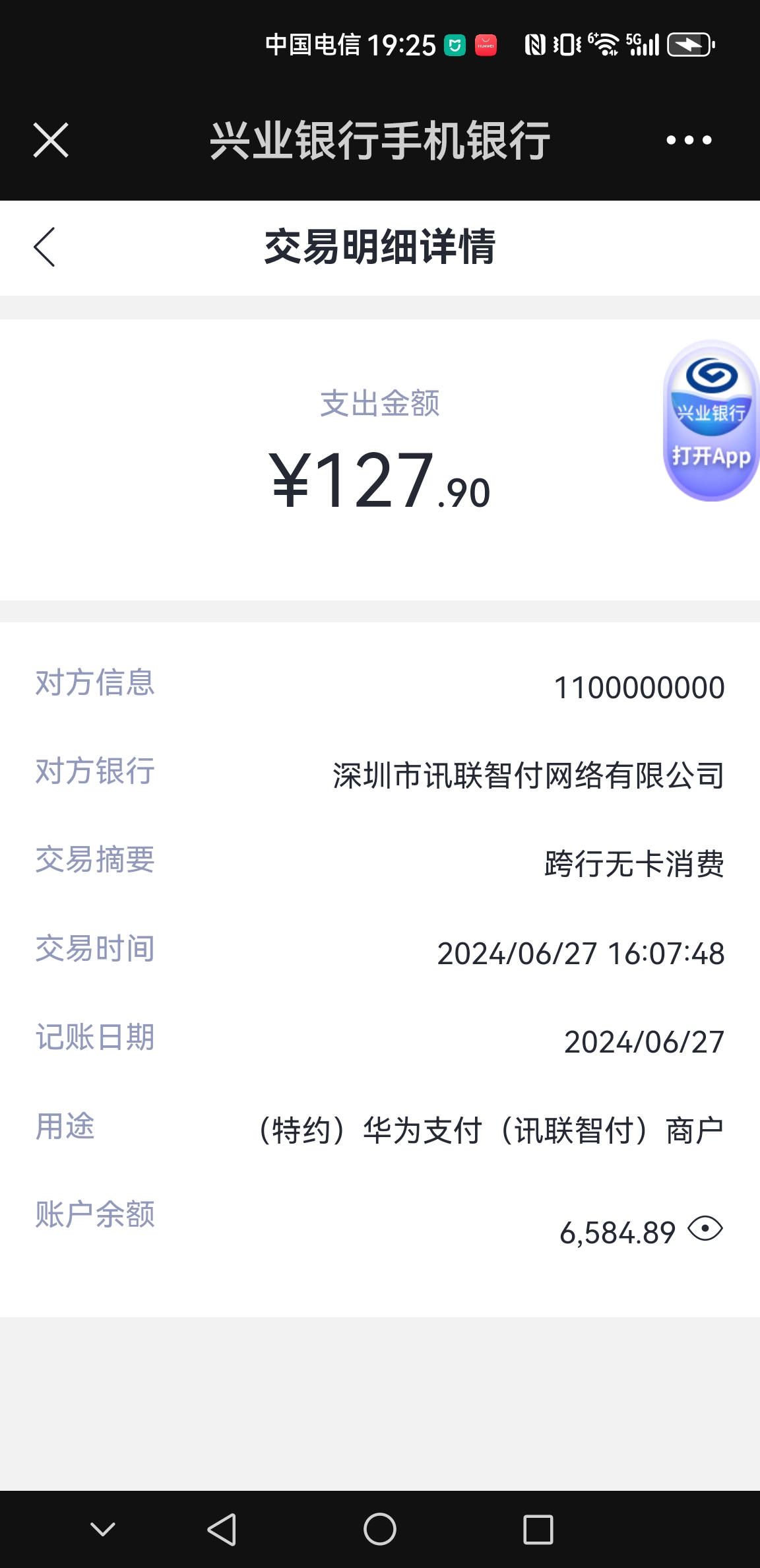Tap the 打开App floating button
Viewport: 760px width, 1568px height.
711,421
